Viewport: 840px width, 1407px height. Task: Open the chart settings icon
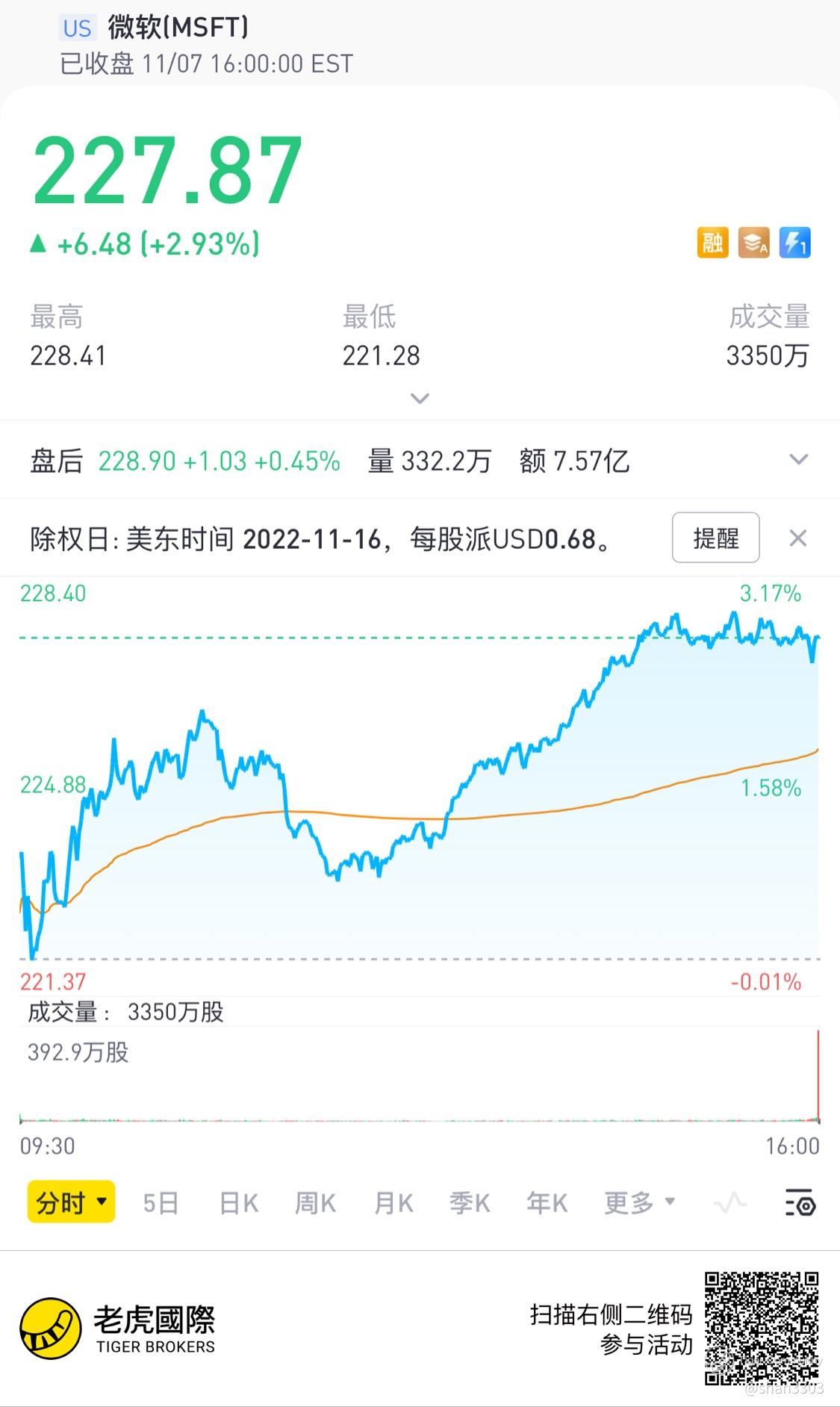coord(800,1203)
